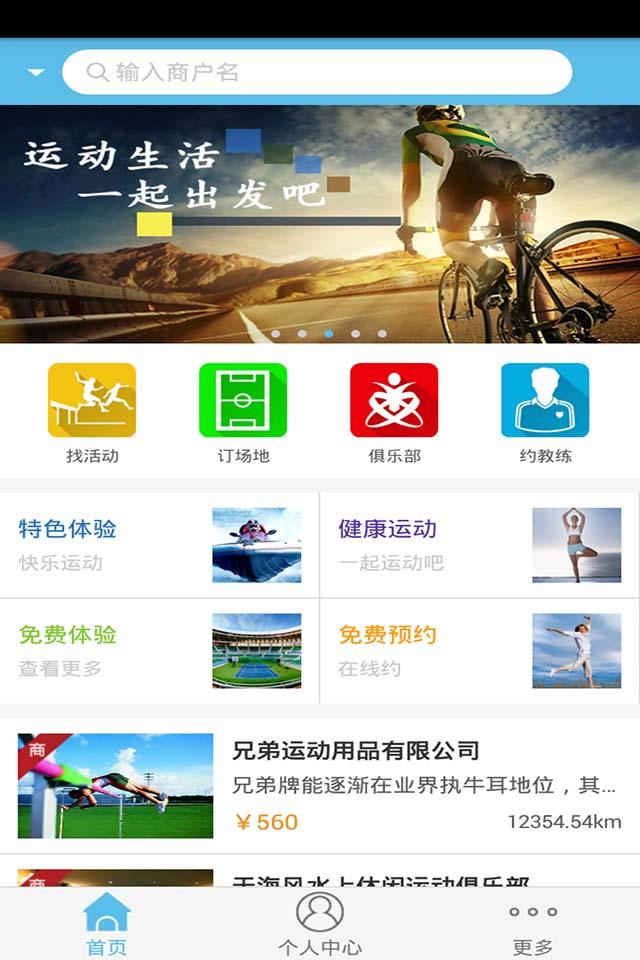Go to 俱乐部 clubs
The width and height of the screenshot is (640, 960).
[x=394, y=412]
